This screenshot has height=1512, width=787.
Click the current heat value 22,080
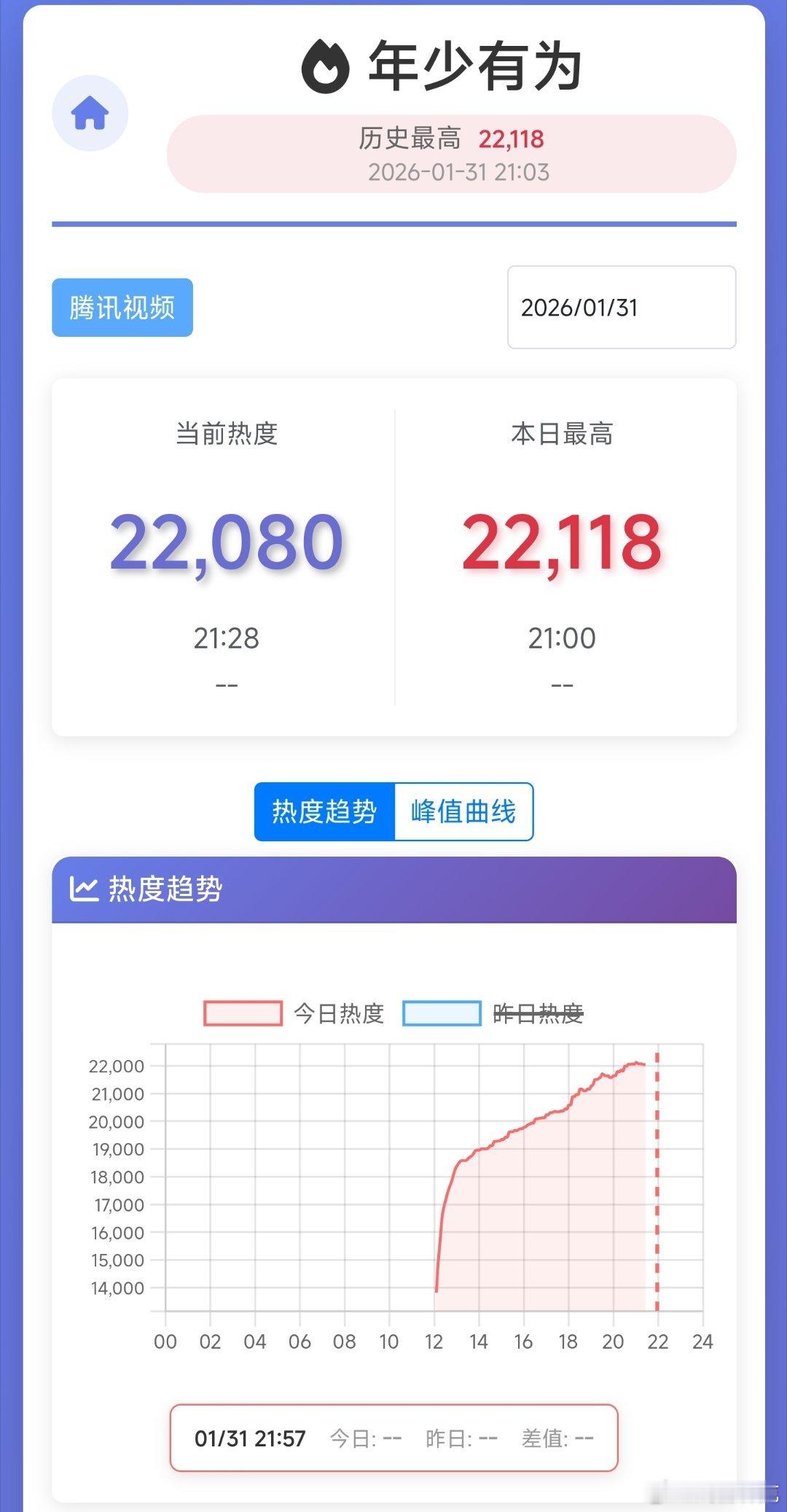227,543
